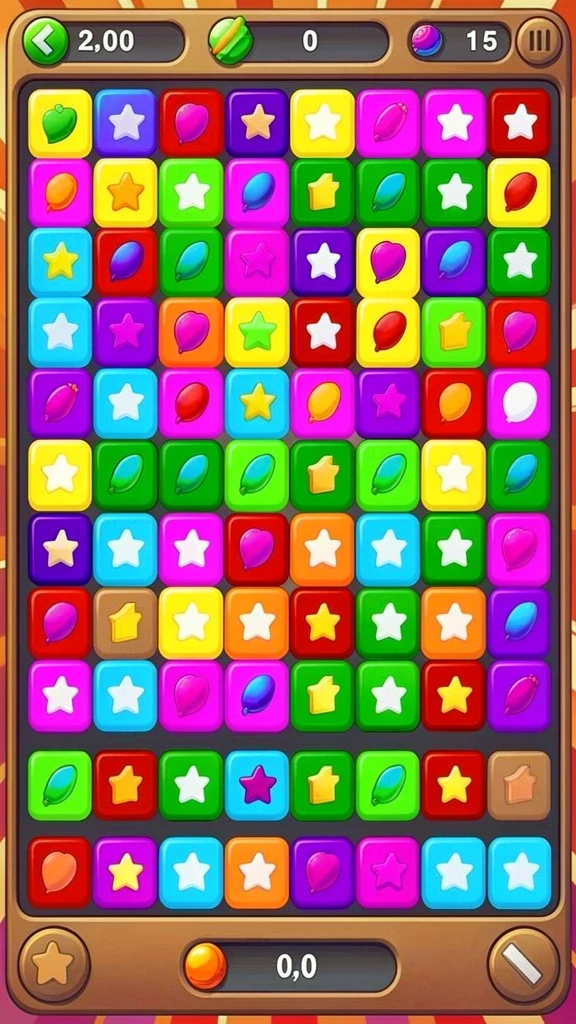
Task: Tap the yellow tile with green star
Action: pyautogui.click(x=257, y=332)
